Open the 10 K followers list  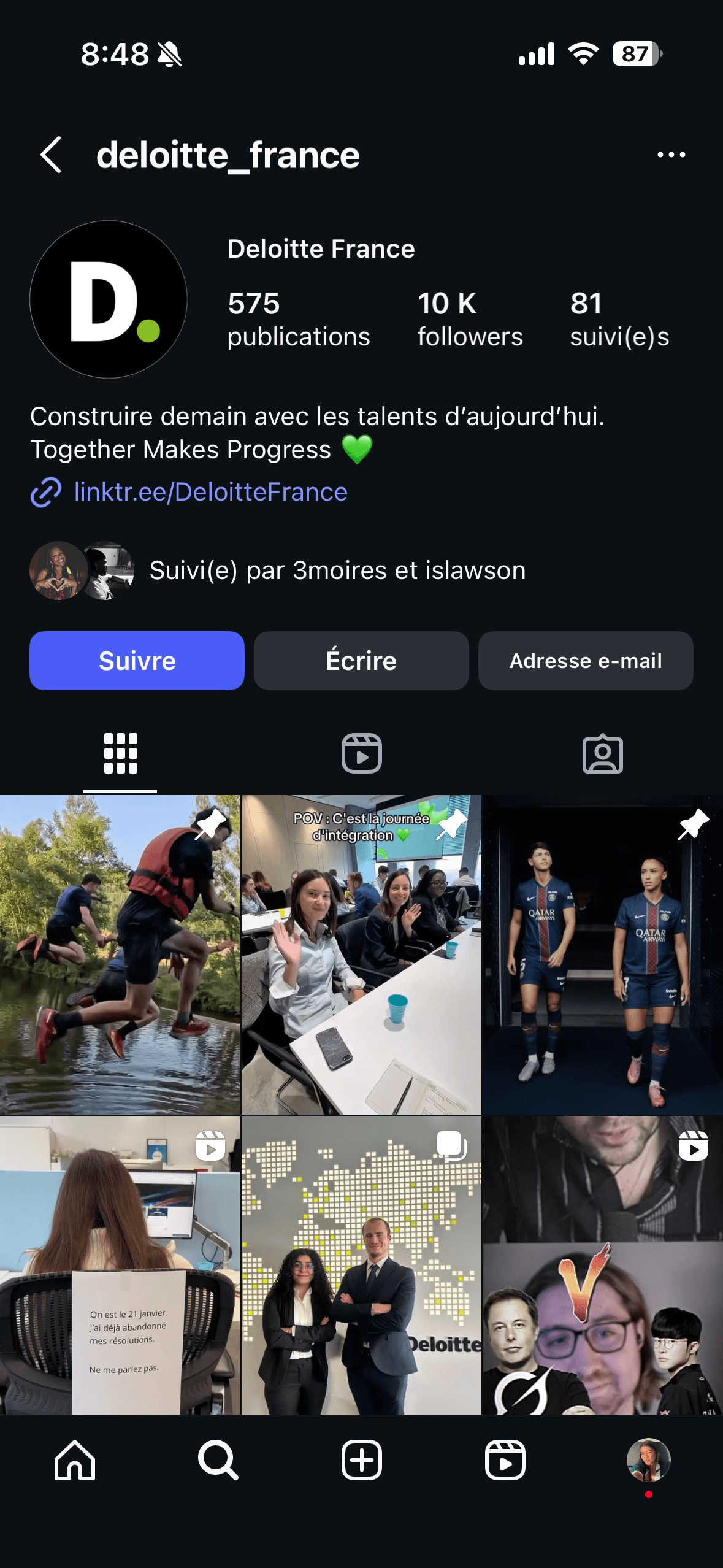[x=470, y=319]
